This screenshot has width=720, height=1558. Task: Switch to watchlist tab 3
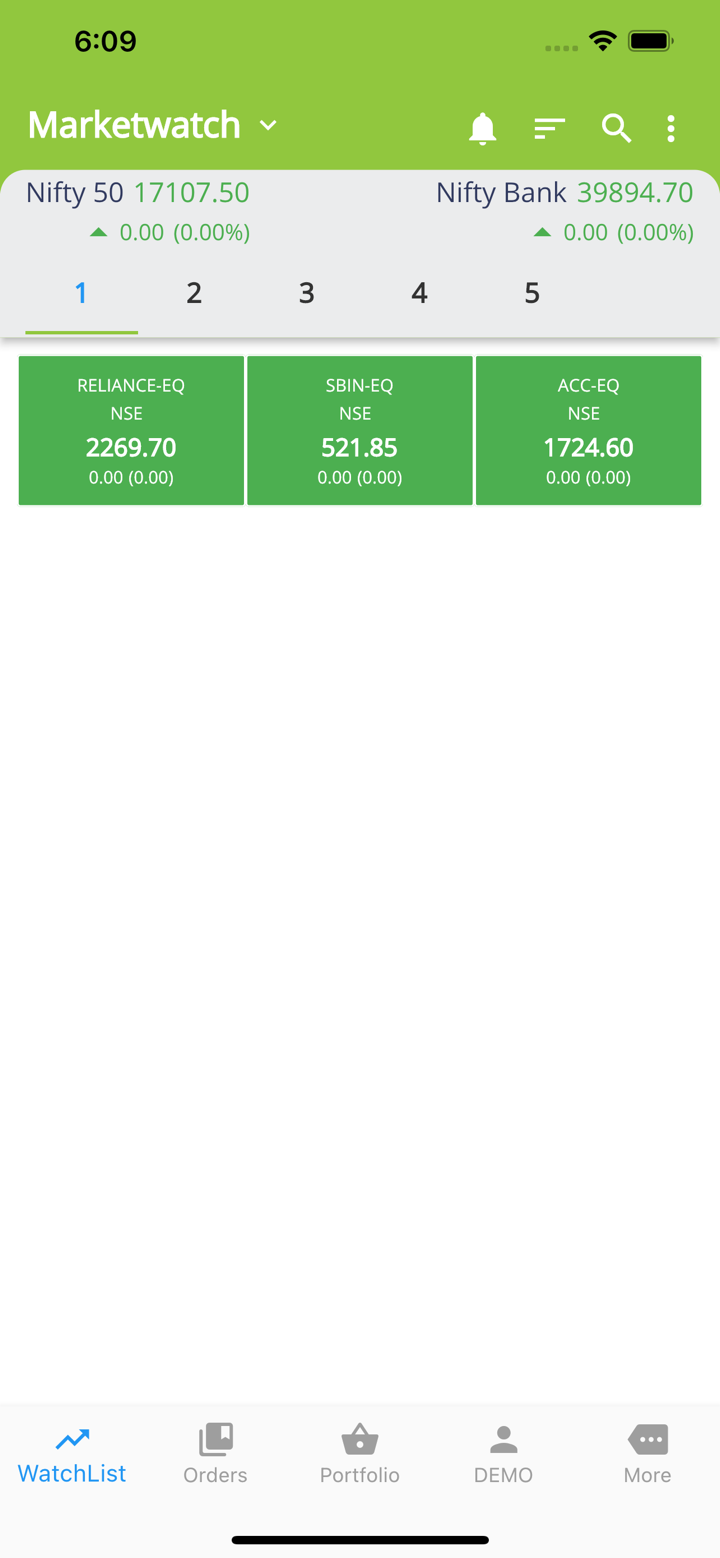pyautogui.click(x=307, y=293)
